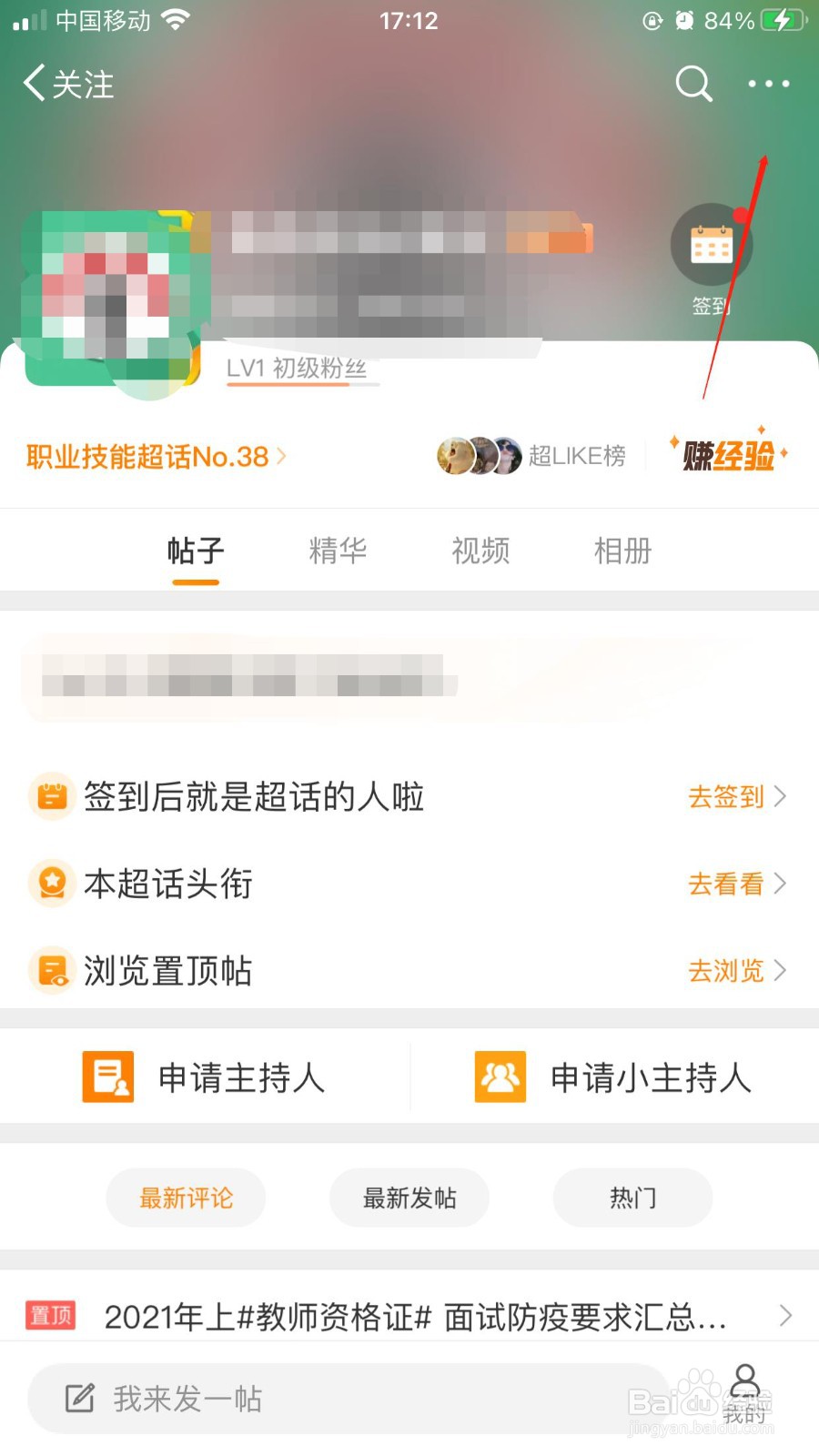The image size is (819, 1456).
Task: Select the 申请主持人 document icon
Action: [107, 1077]
